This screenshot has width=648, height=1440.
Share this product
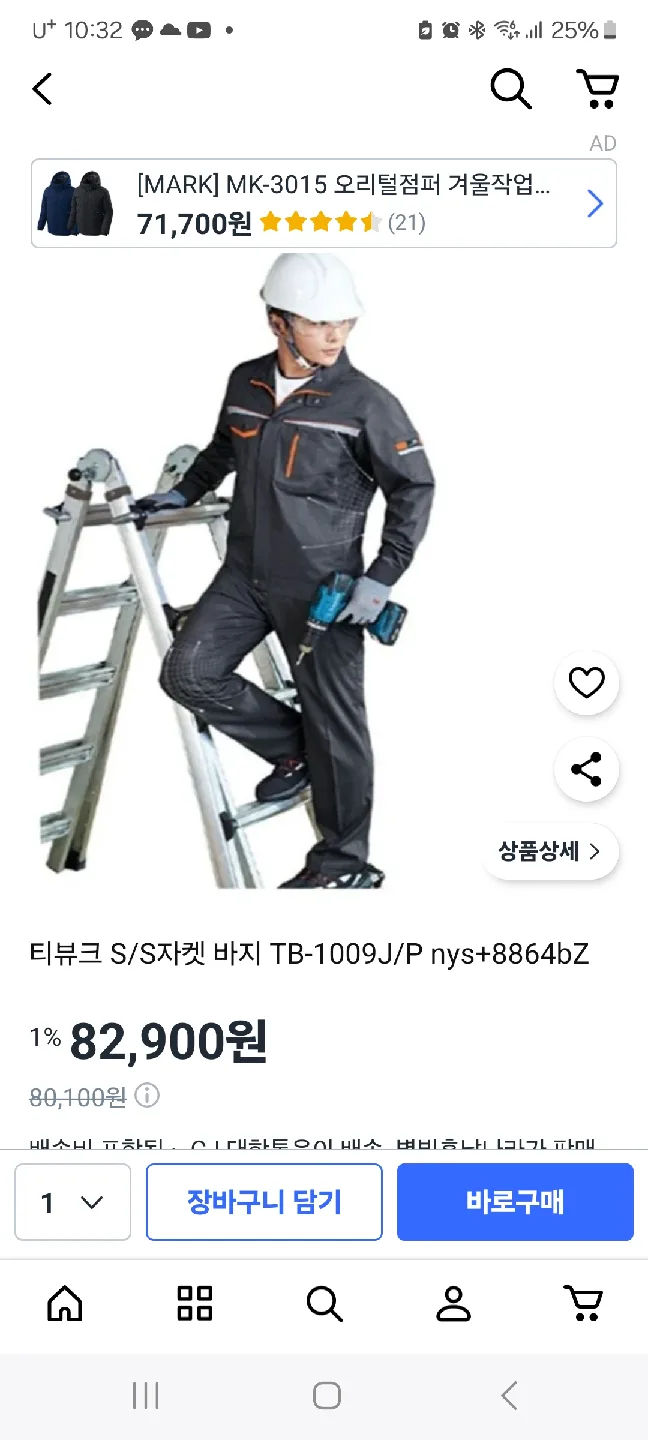[587, 770]
